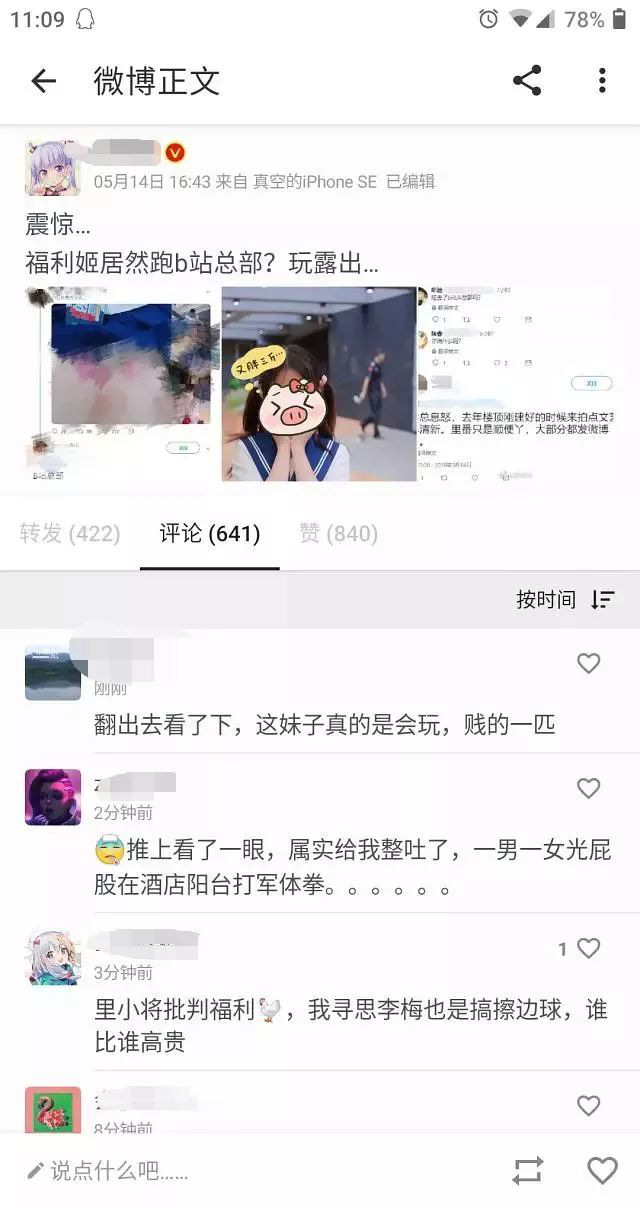The height and width of the screenshot is (1208, 640).
Task: Like the post with bottom heart
Action: point(602,1170)
